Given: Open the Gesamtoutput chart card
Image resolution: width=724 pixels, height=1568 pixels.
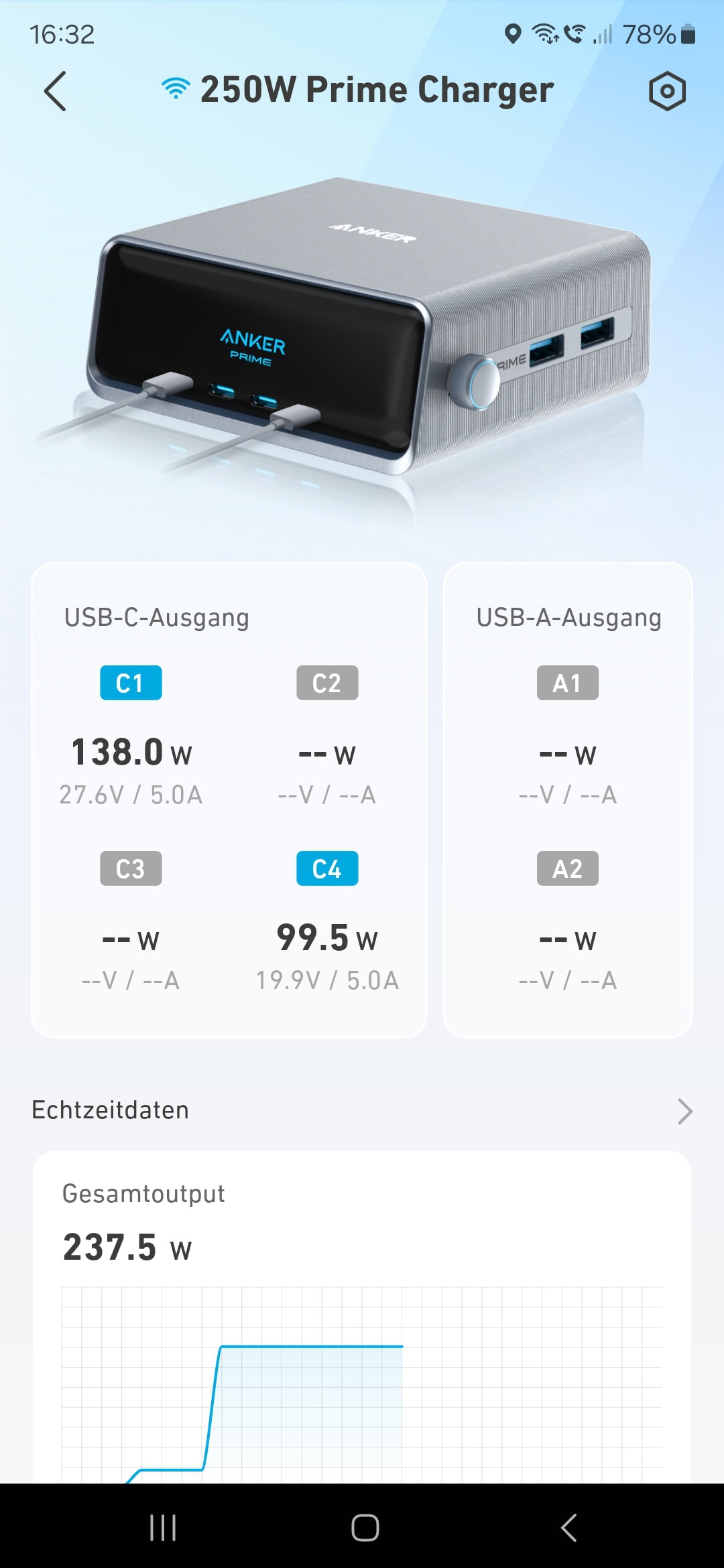Looking at the screenshot, I should click(362, 1317).
